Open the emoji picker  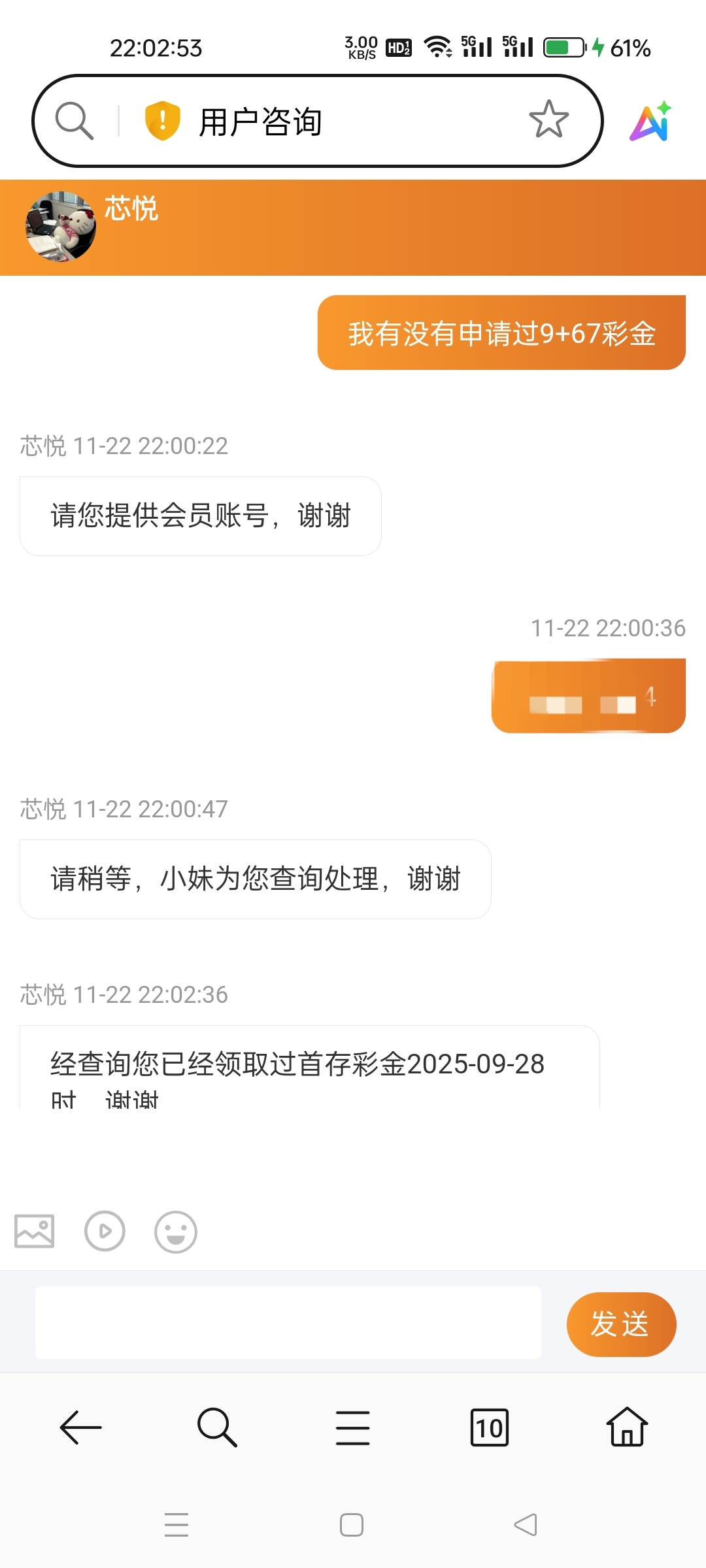click(175, 1232)
